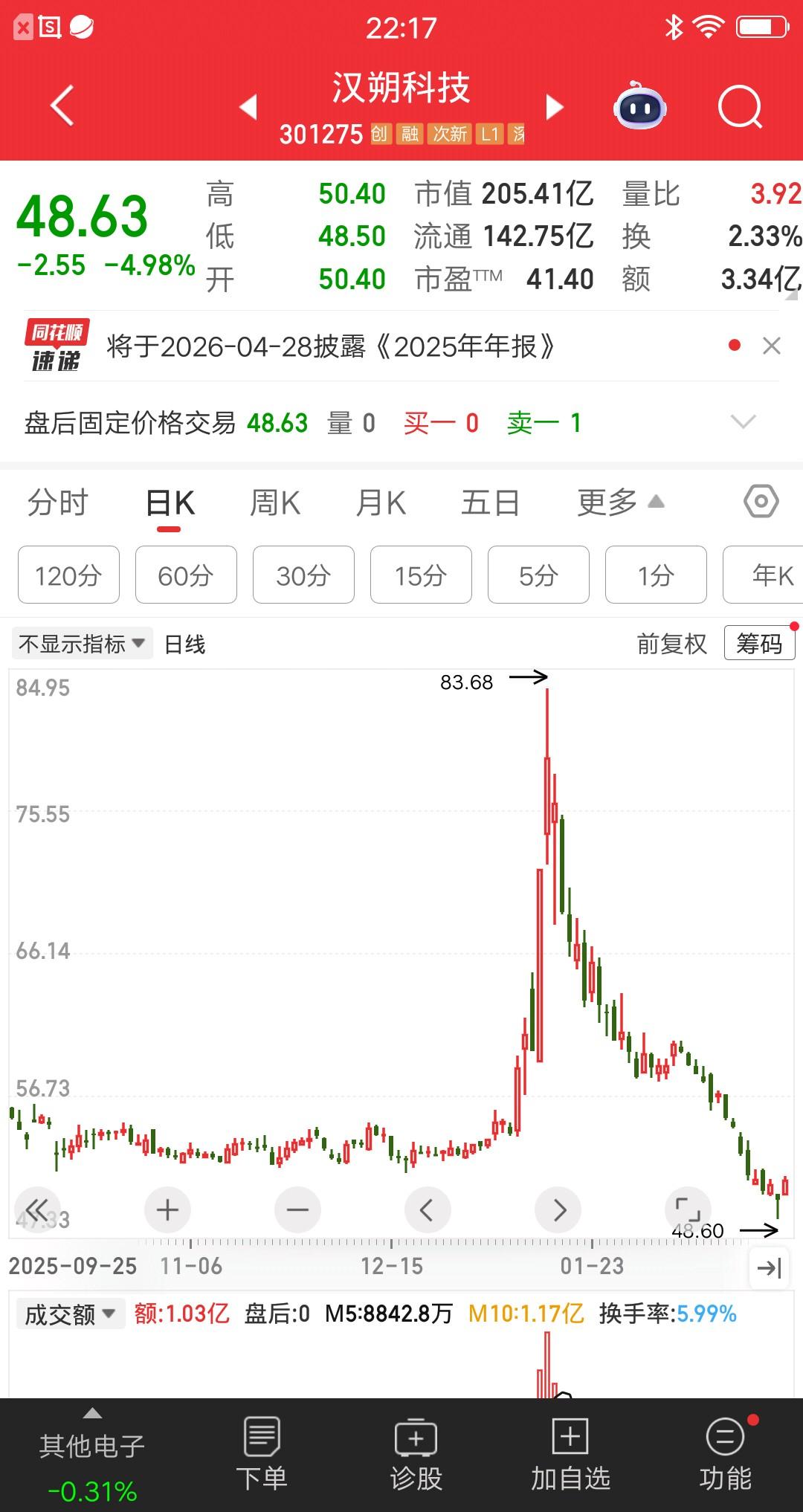Open the 不显示指标 indicator dropdown
Viewport: 803px width, 1512px height.
tap(82, 644)
